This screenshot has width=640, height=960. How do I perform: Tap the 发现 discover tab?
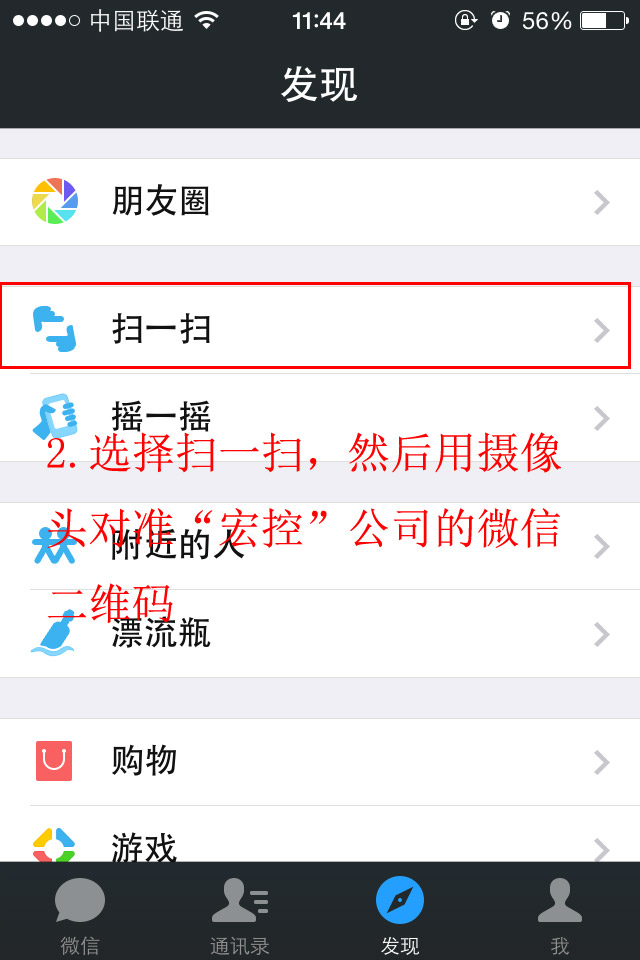[x=400, y=915]
